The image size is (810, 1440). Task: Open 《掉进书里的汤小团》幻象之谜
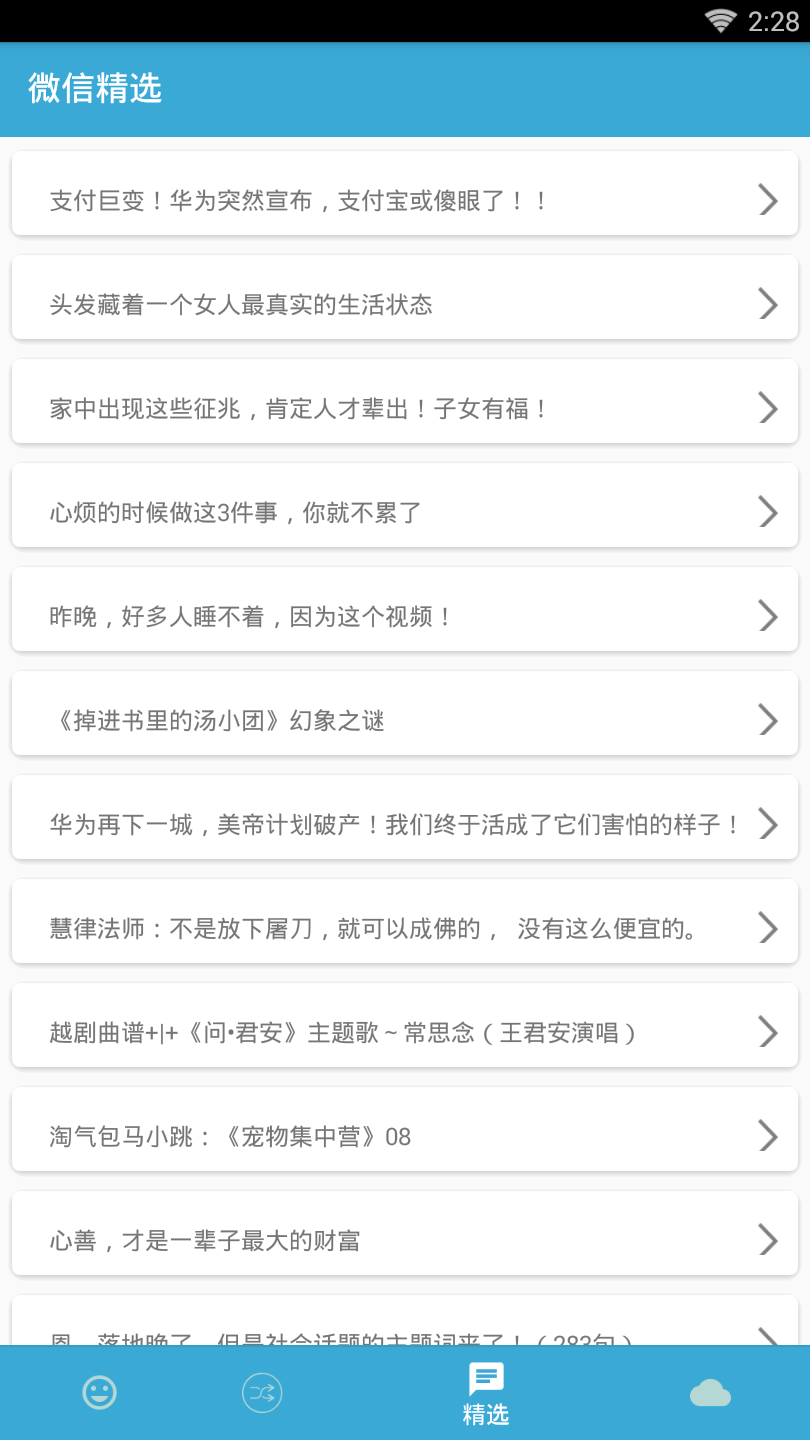pos(404,720)
